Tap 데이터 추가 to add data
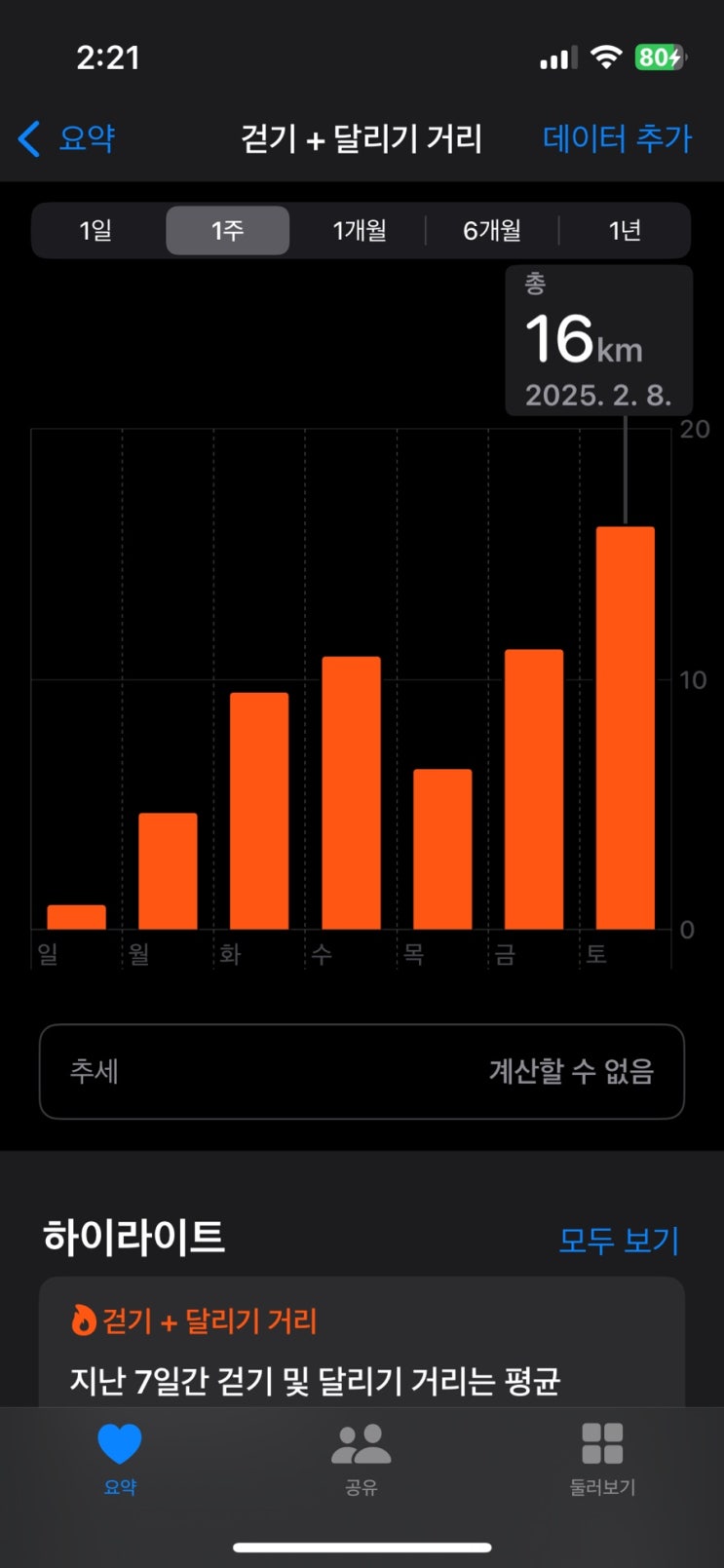 pyautogui.click(x=617, y=138)
